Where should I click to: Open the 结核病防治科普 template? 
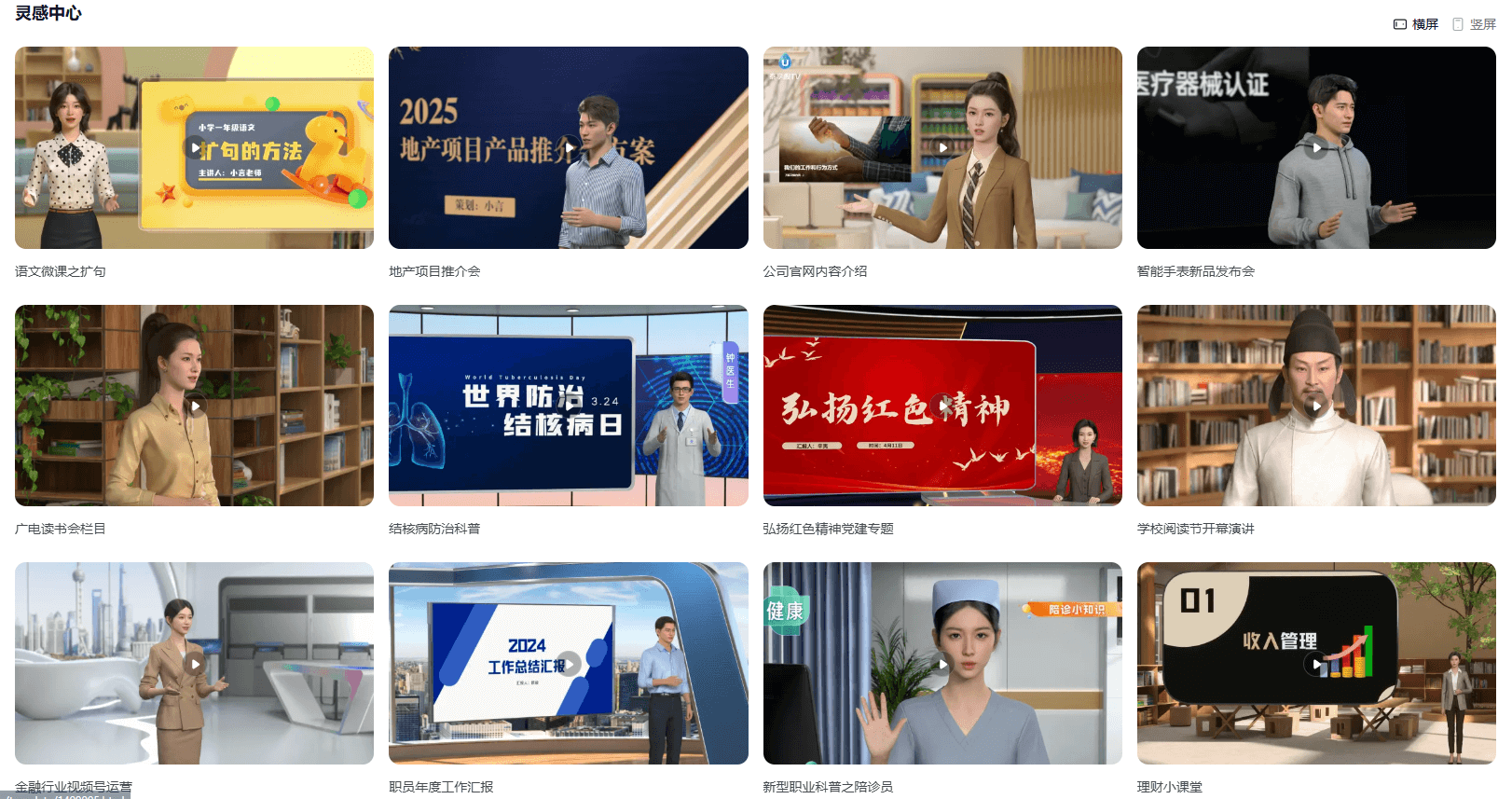pyautogui.click(x=568, y=406)
